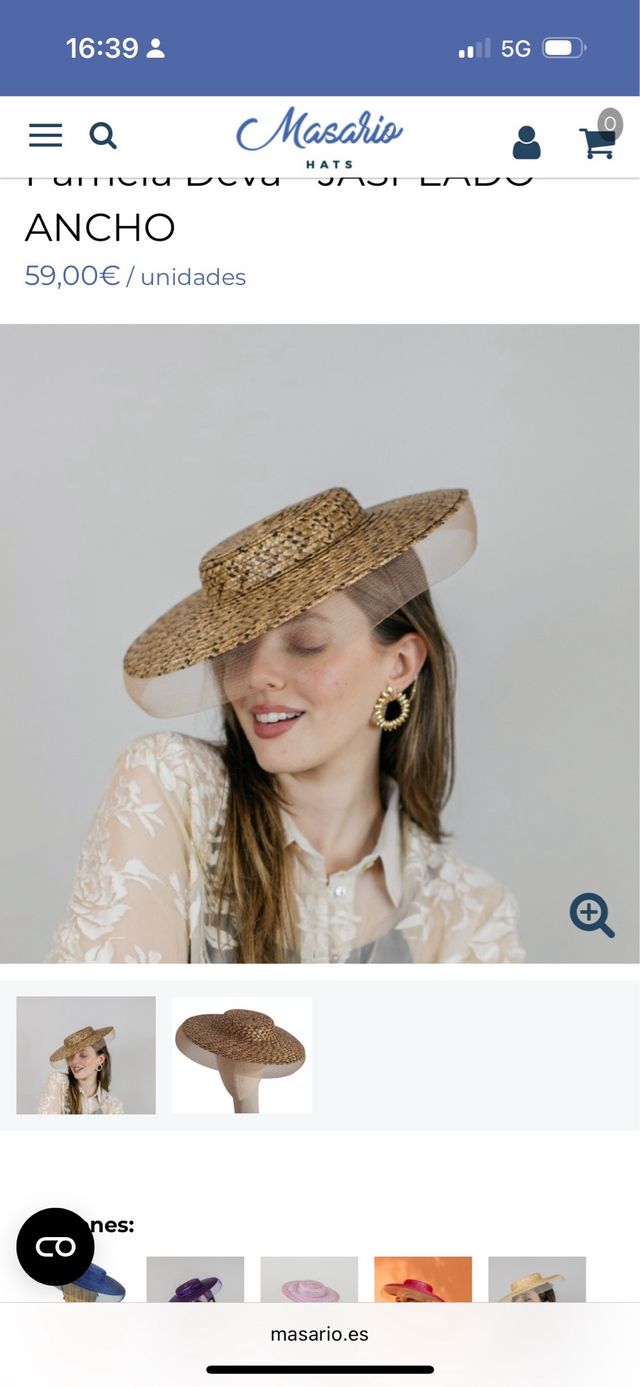Image resolution: width=640 pixels, height=1387 pixels.
Task: Open the black floating chat widget
Action: tap(55, 1246)
